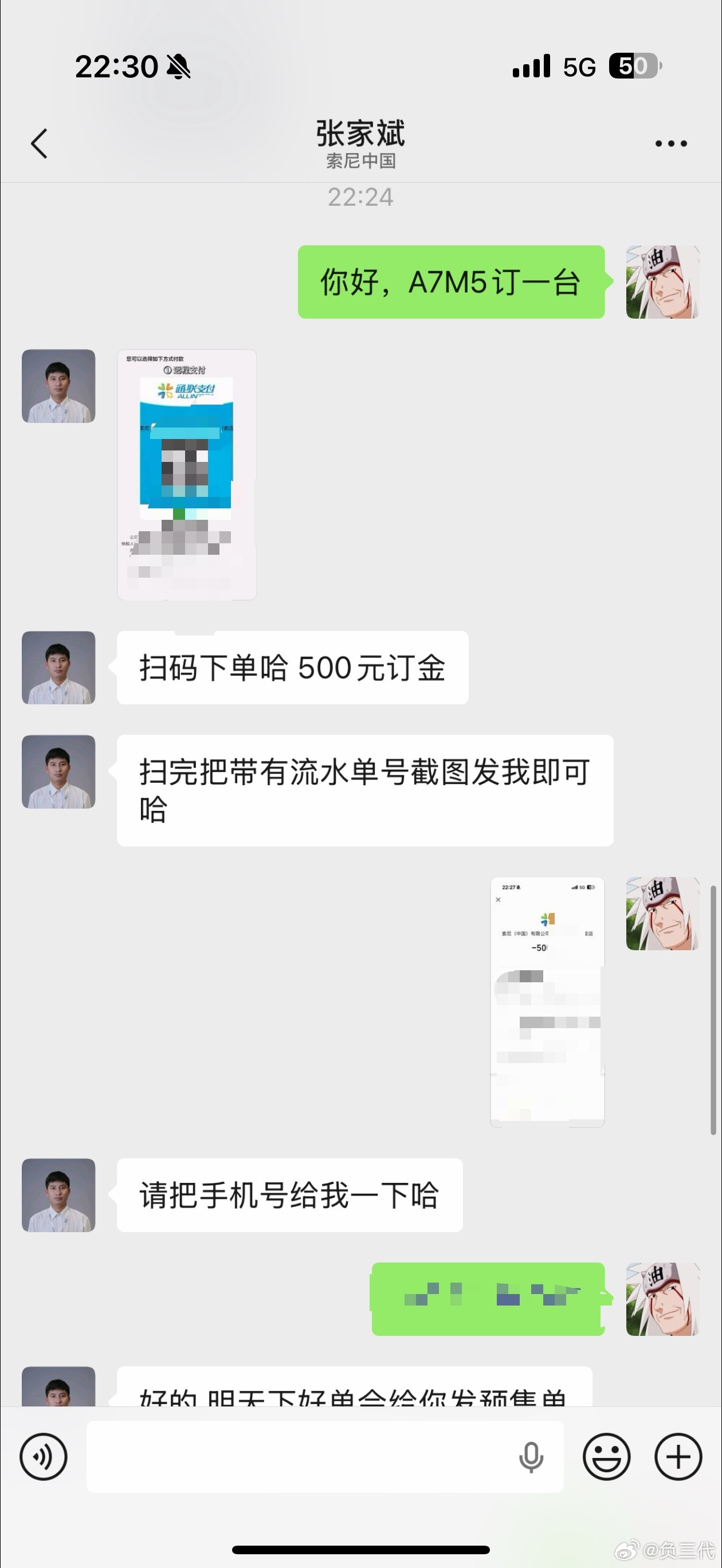Tap the 22:24 timestamp in chat
Screen dimensions: 722x1568
tap(360, 197)
